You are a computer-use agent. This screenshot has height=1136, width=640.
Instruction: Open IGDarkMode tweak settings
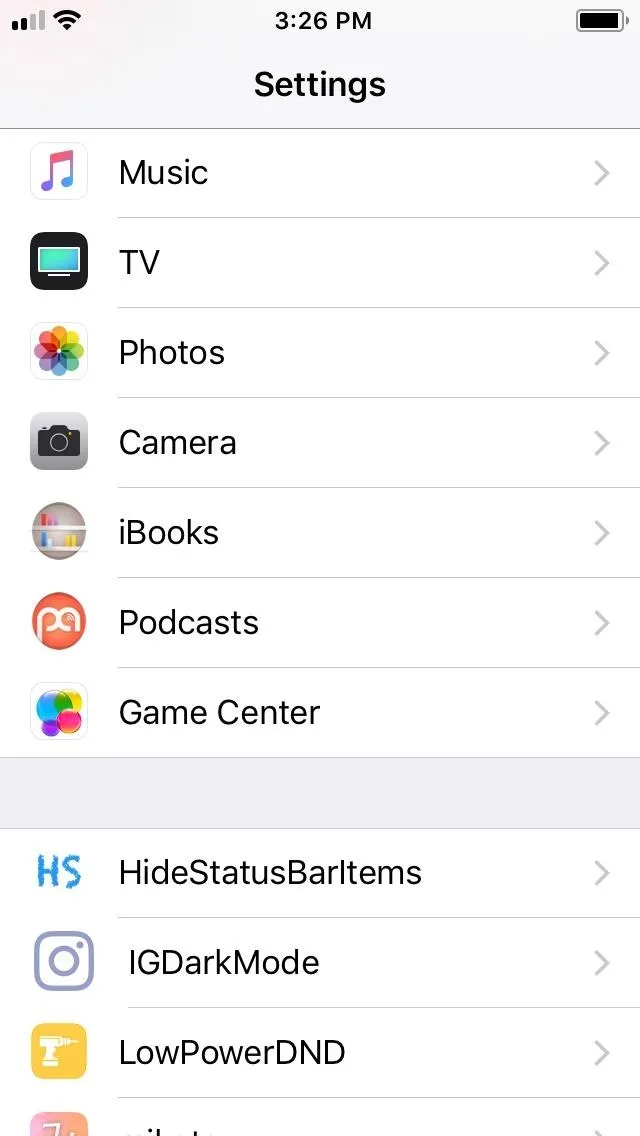[320, 962]
